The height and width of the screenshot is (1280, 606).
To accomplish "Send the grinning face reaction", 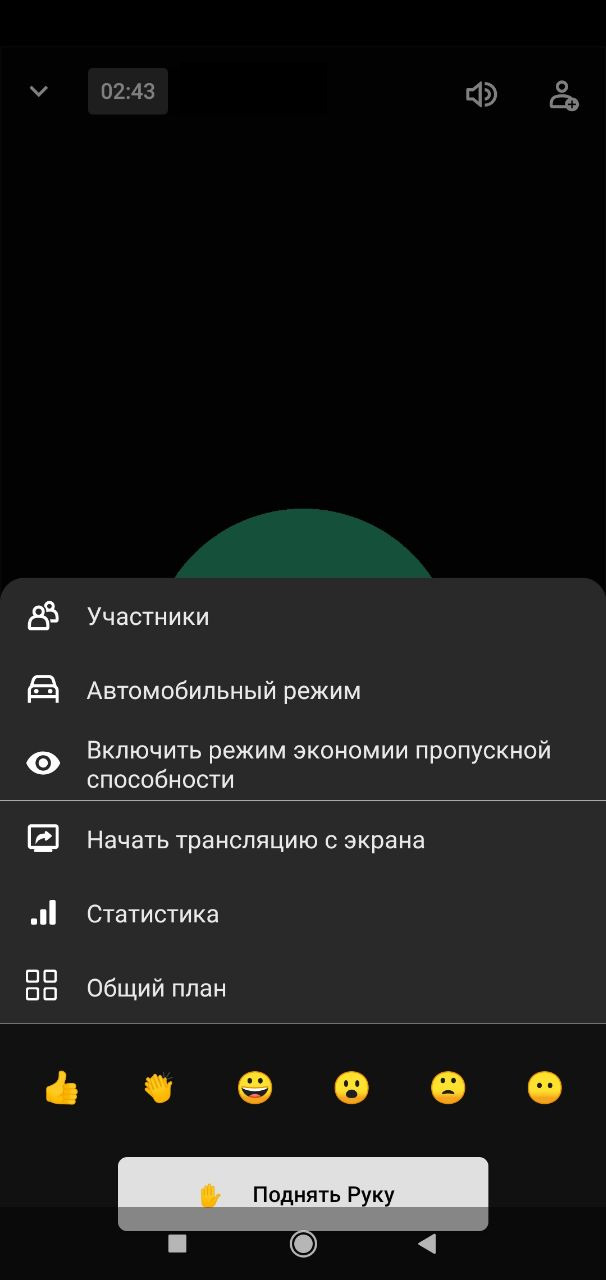I will pyautogui.click(x=255, y=1087).
